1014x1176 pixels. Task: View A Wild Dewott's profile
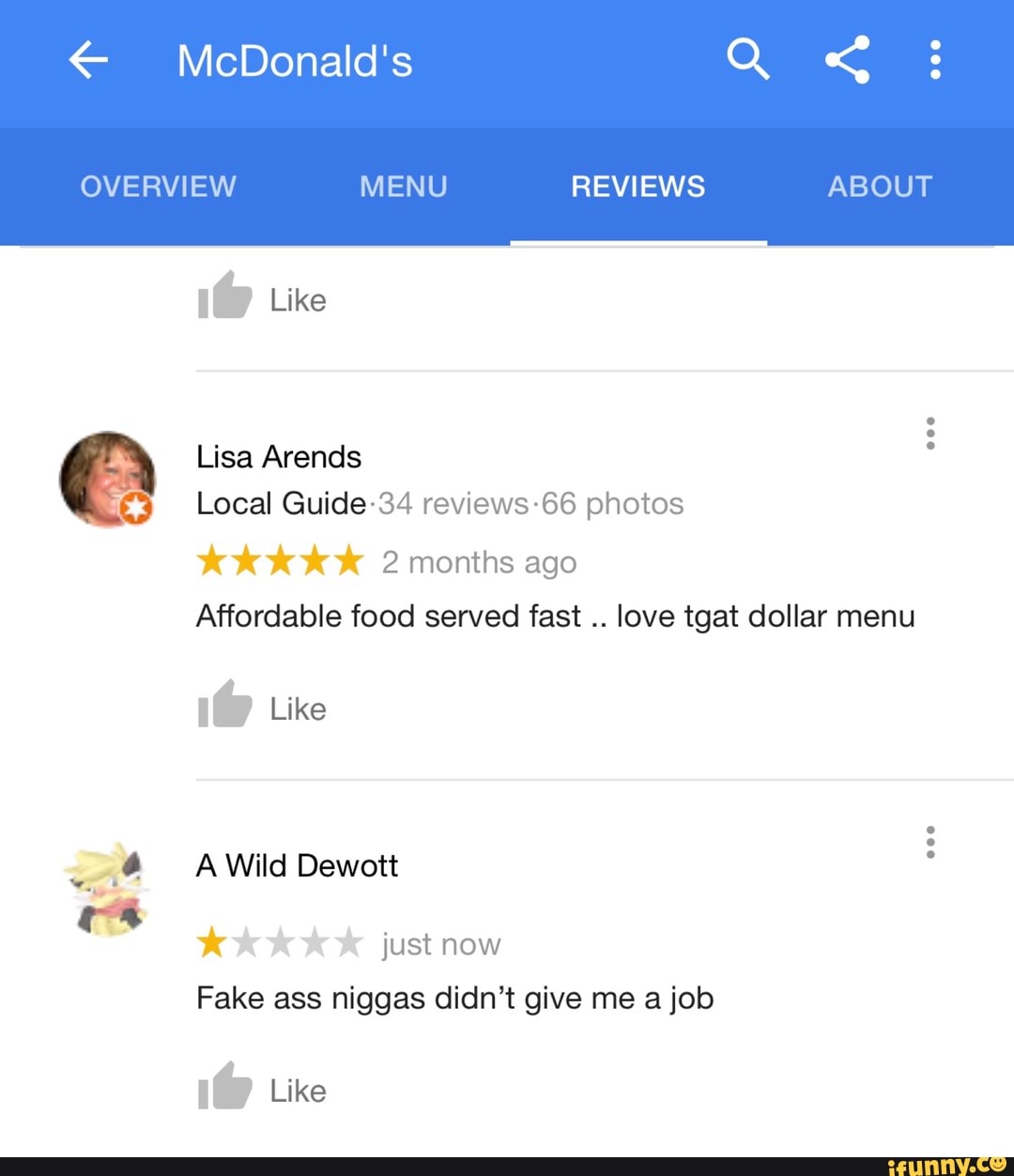coord(107,888)
